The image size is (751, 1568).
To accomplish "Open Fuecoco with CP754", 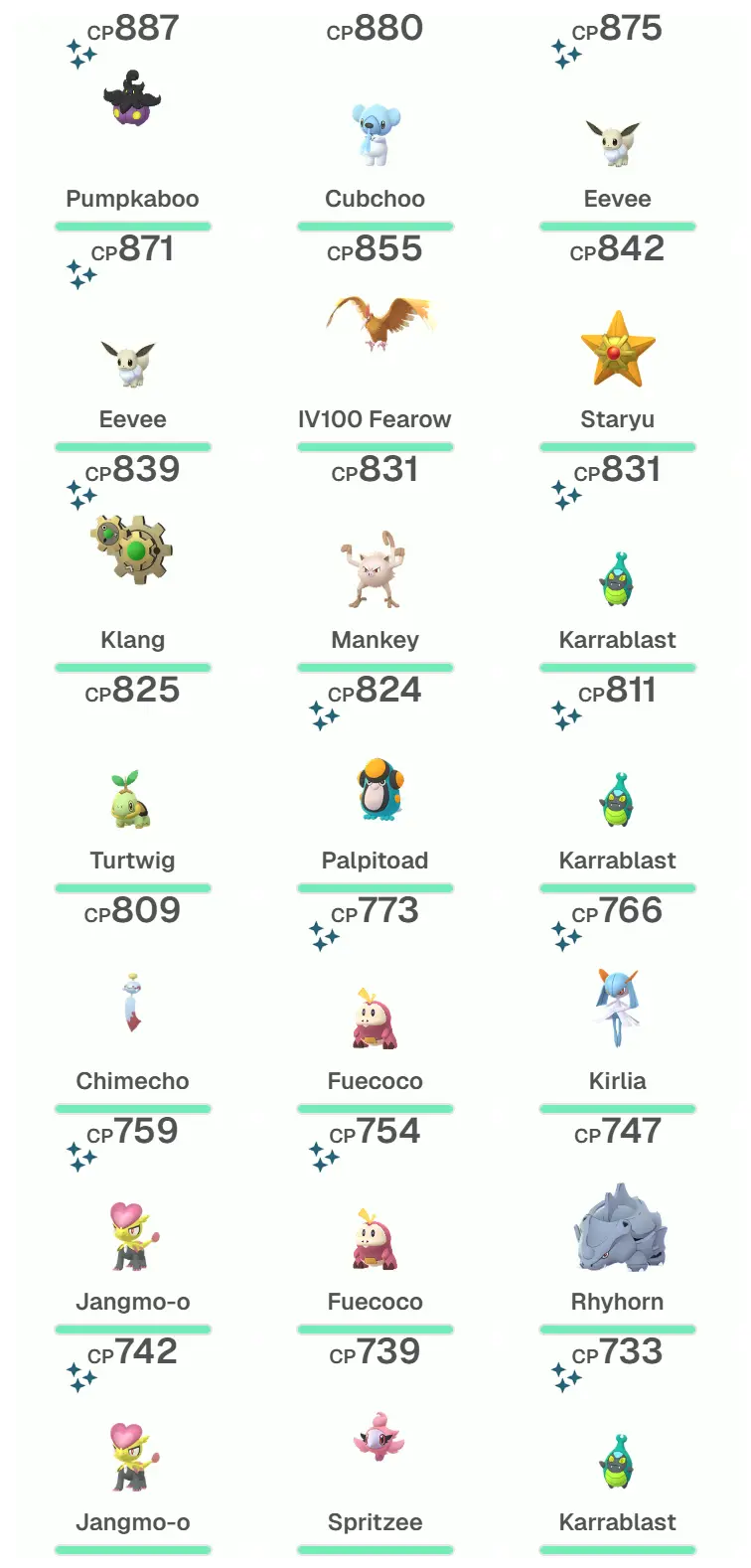I will pos(375,1239).
